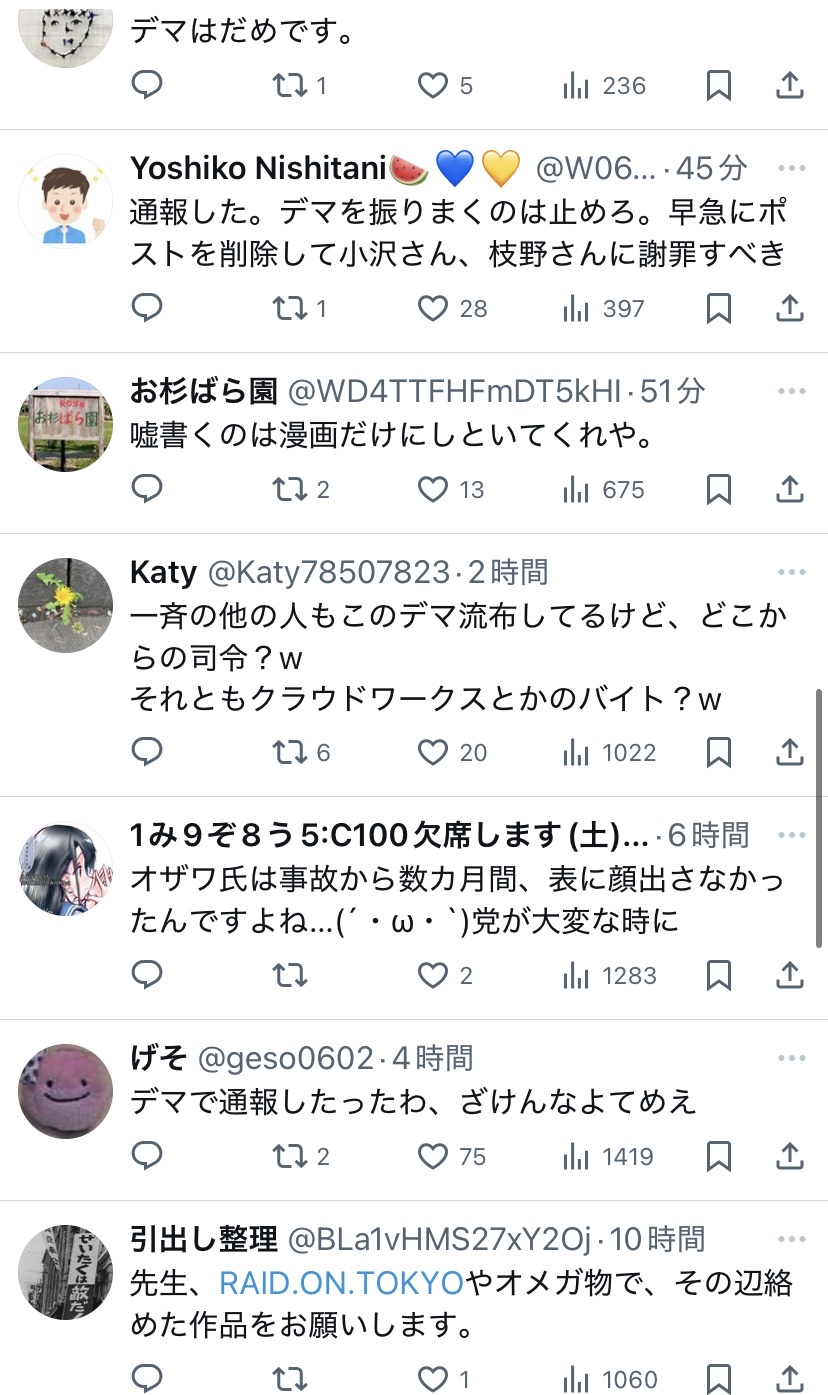Like the post by げそ
Screen dimensions: 828x1395
pos(433,1157)
